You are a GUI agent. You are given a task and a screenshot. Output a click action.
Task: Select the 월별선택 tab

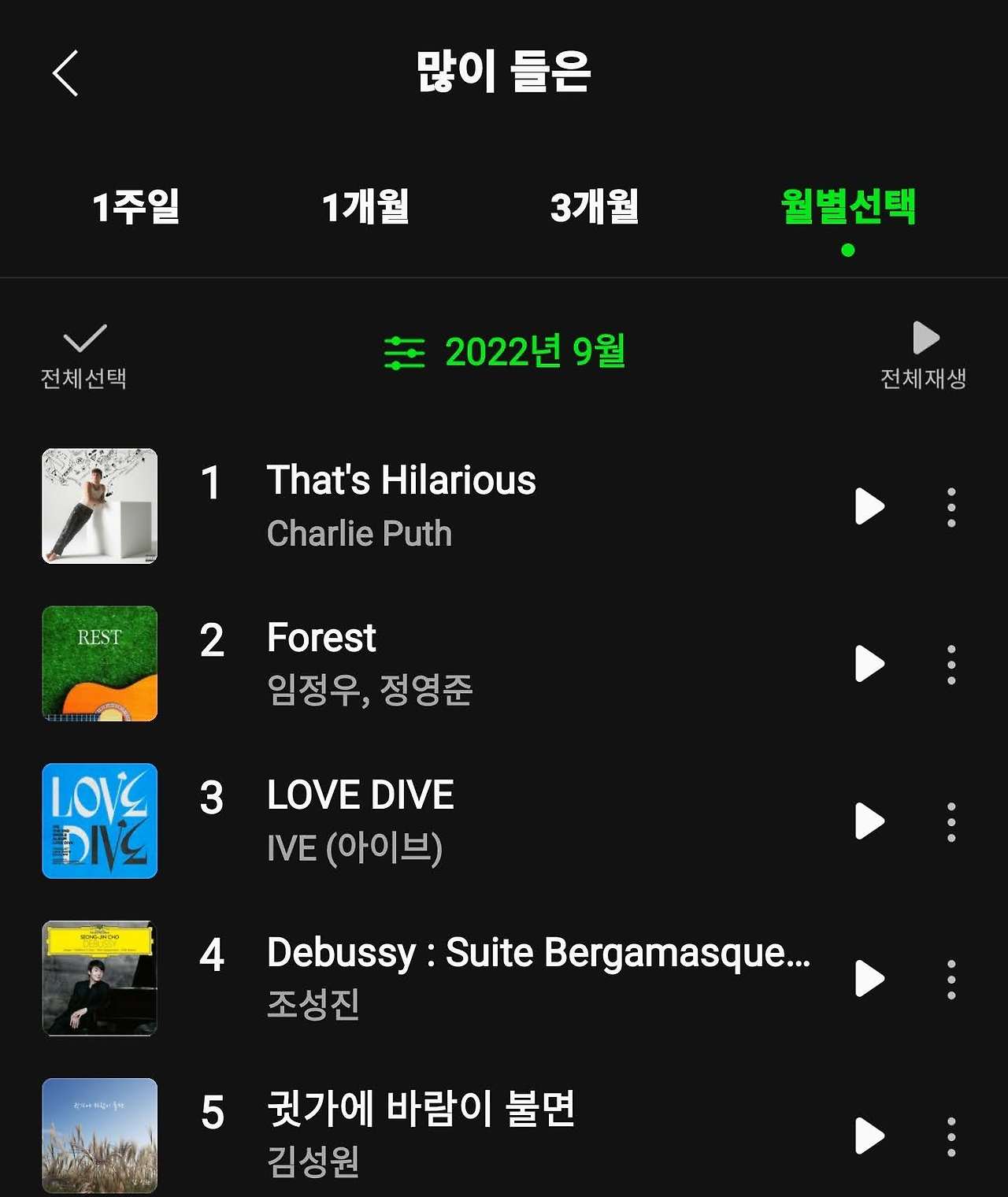[x=847, y=207]
